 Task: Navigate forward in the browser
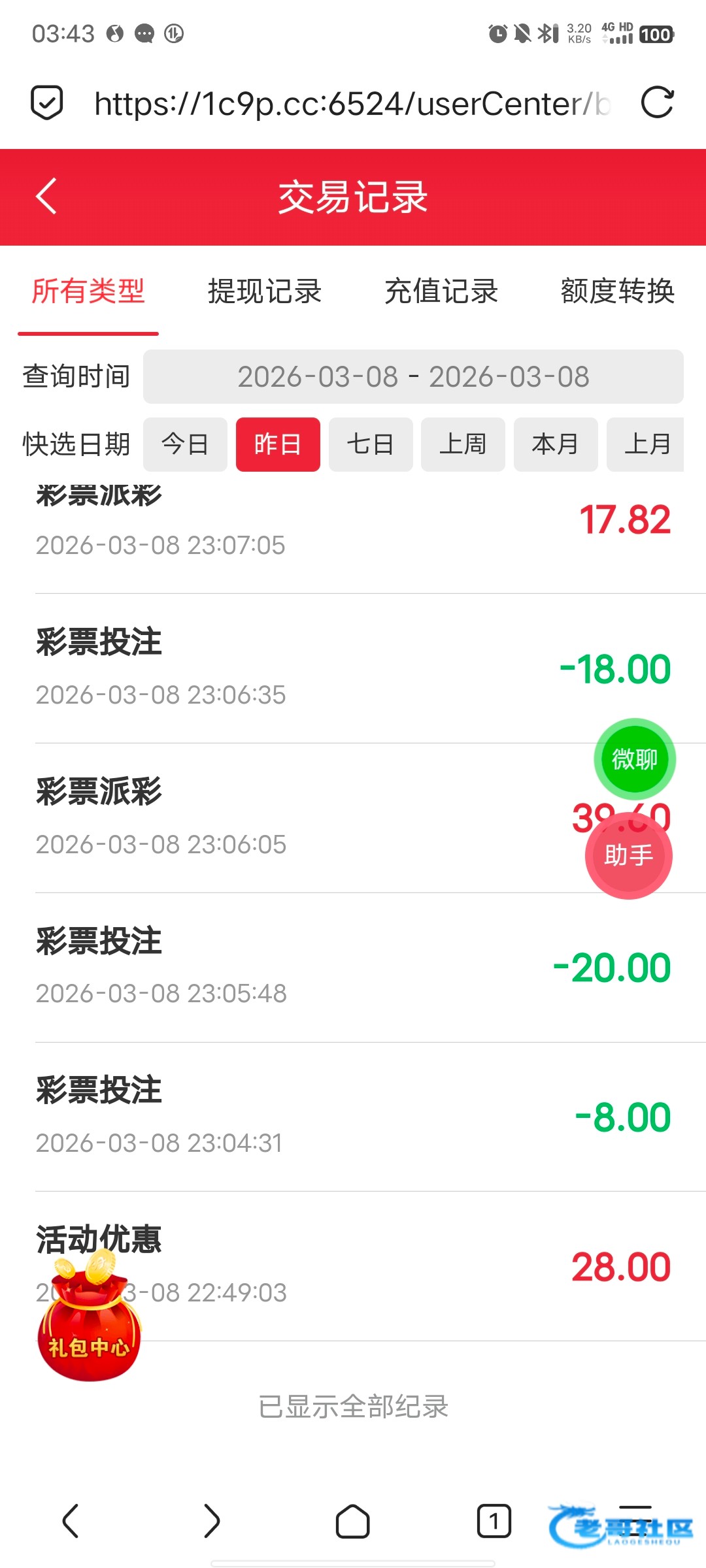[x=211, y=1521]
